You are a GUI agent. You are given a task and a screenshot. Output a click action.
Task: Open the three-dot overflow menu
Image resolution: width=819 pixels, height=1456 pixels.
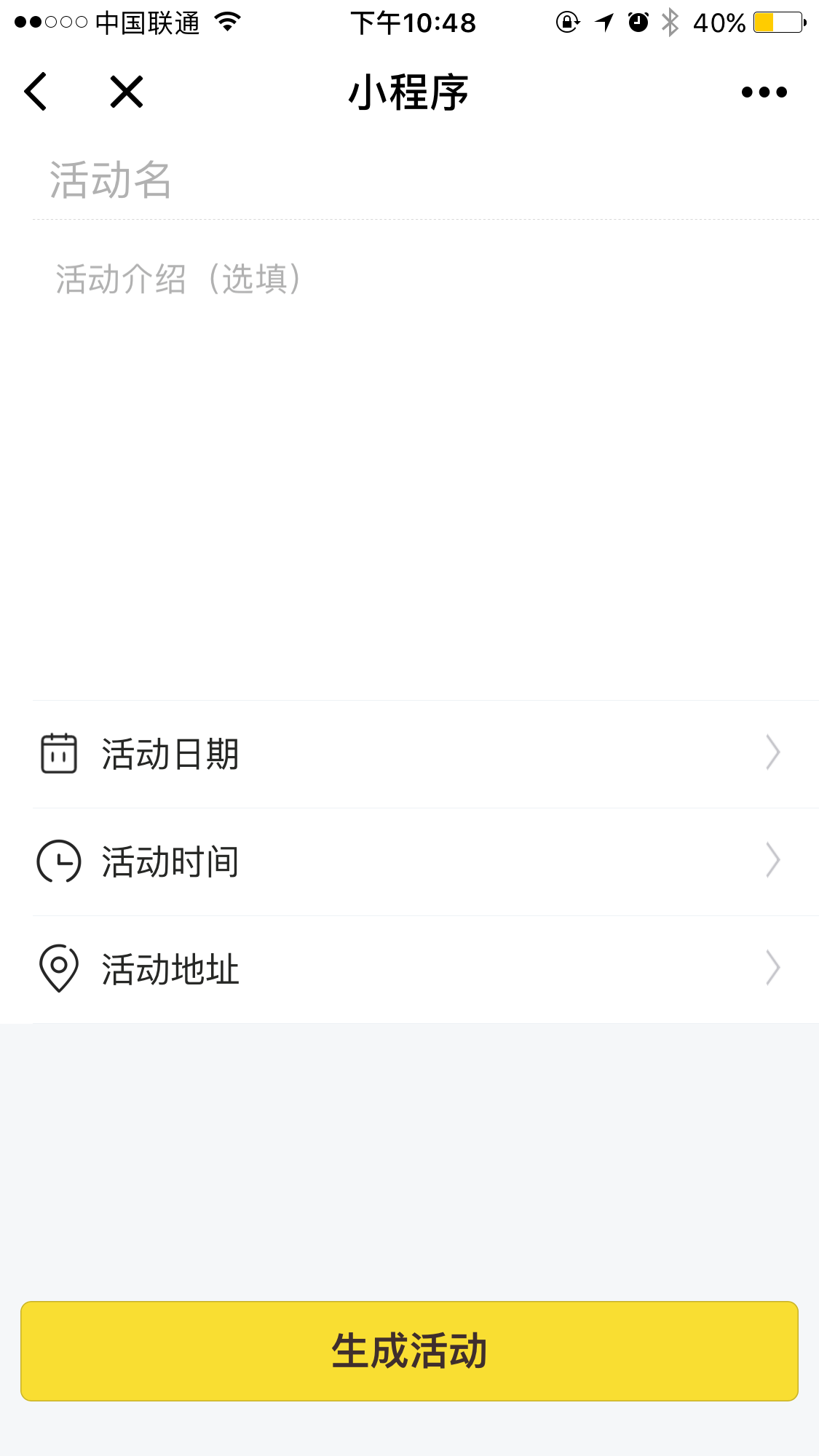point(764,92)
